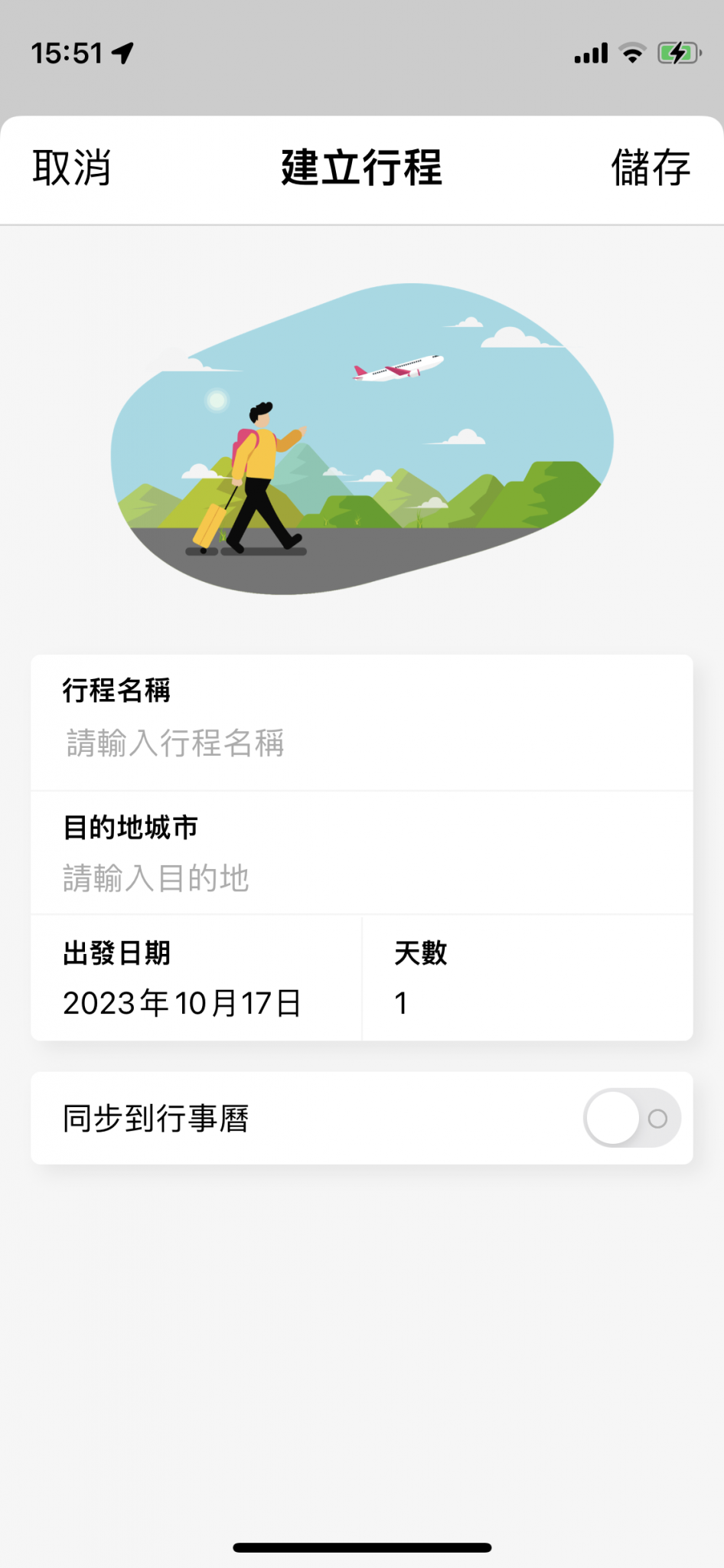
Task: Tap the Wi-Fi icon in status bar
Action: (631, 52)
